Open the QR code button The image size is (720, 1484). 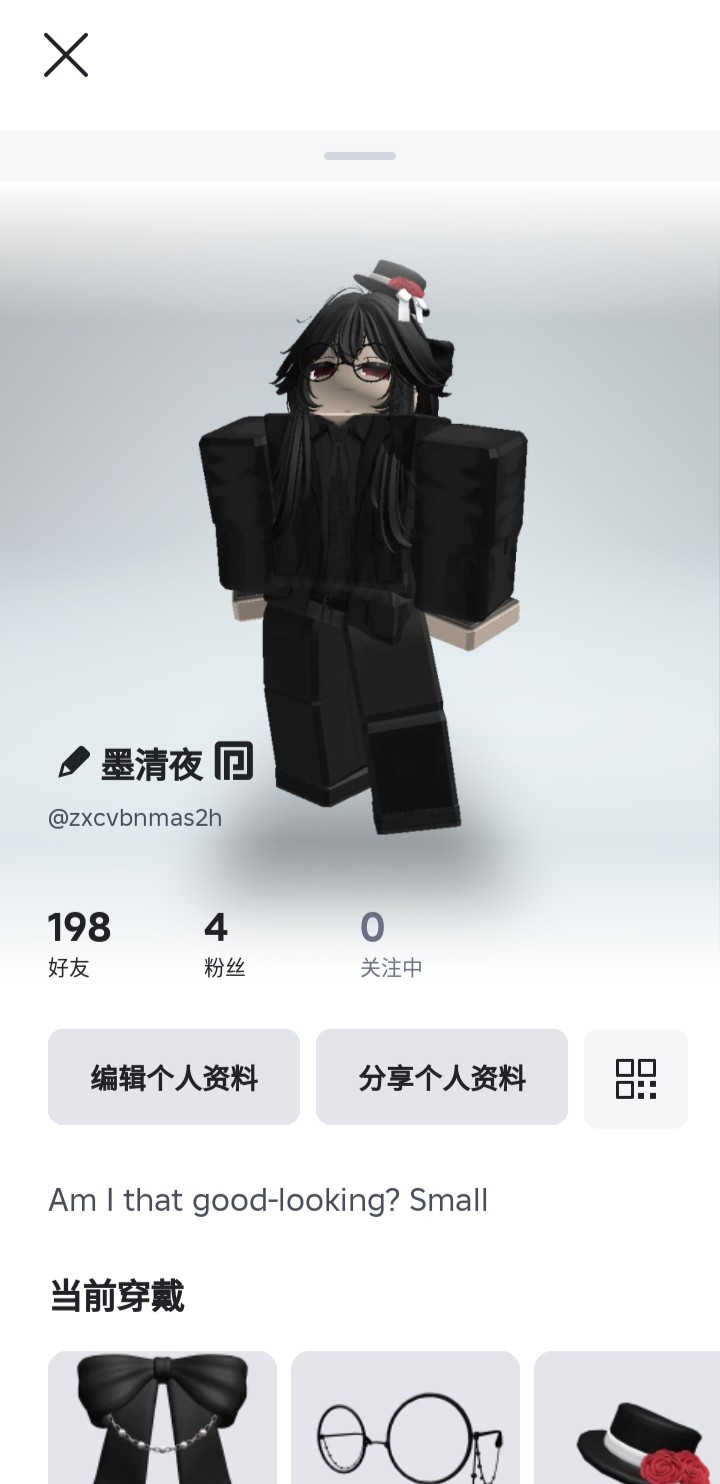pyautogui.click(x=636, y=1078)
